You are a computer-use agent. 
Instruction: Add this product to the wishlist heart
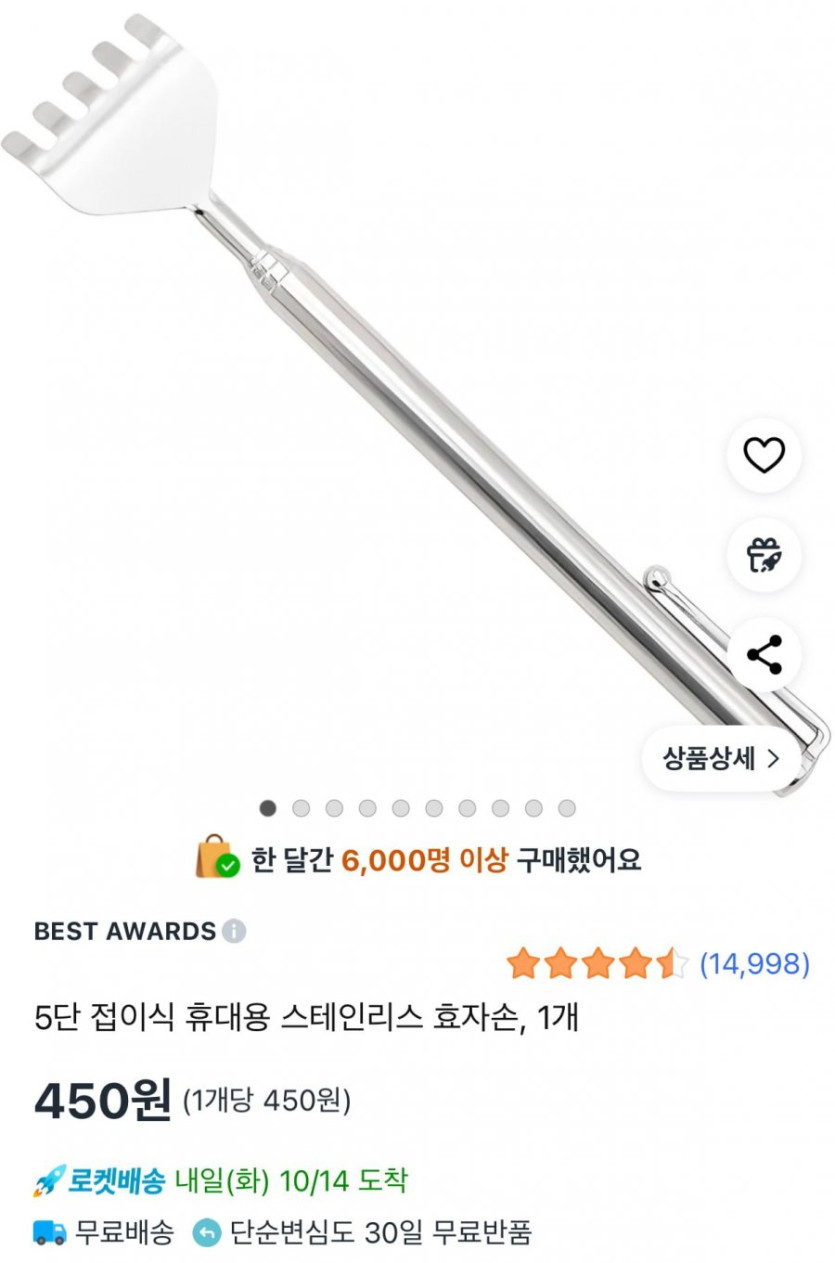(x=764, y=456)
